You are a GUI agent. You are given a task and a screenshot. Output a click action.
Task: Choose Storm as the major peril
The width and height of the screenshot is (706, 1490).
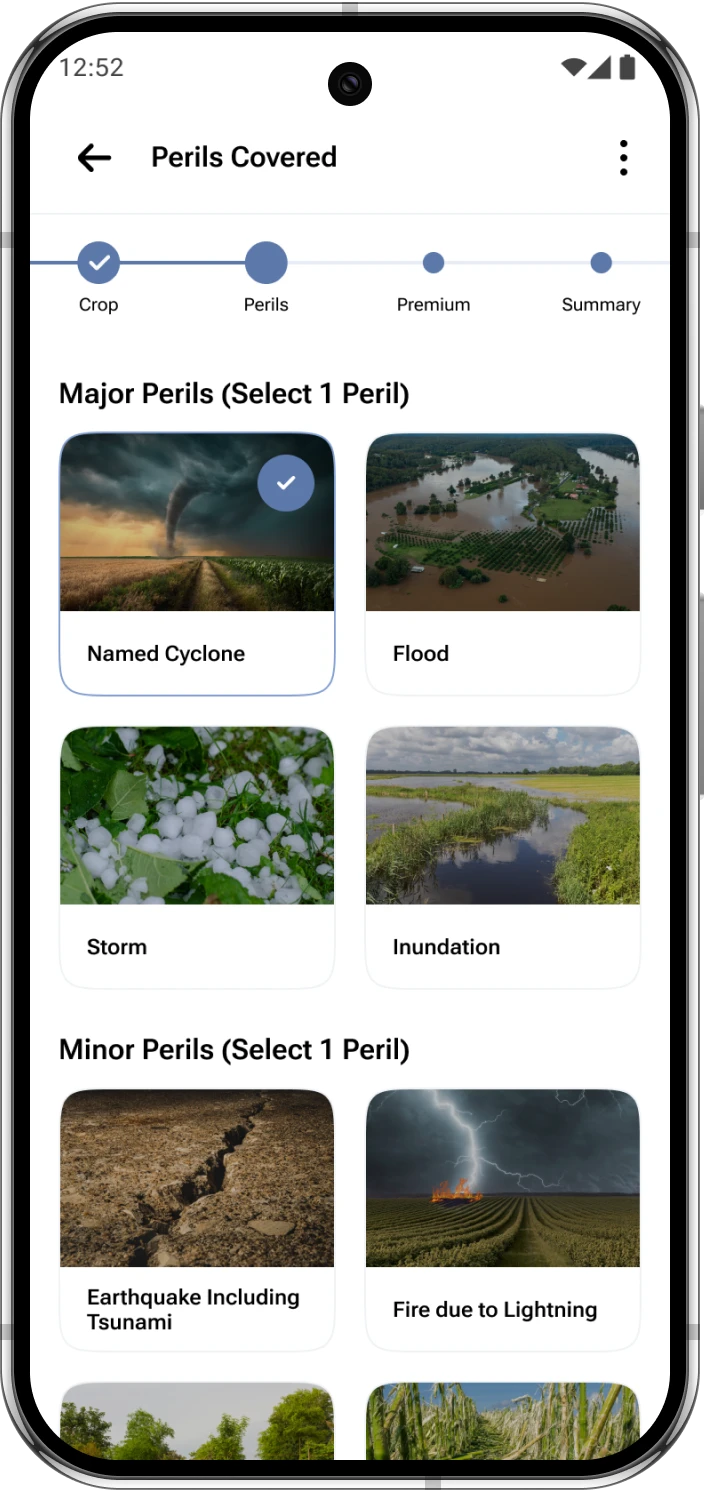[197, 857]
